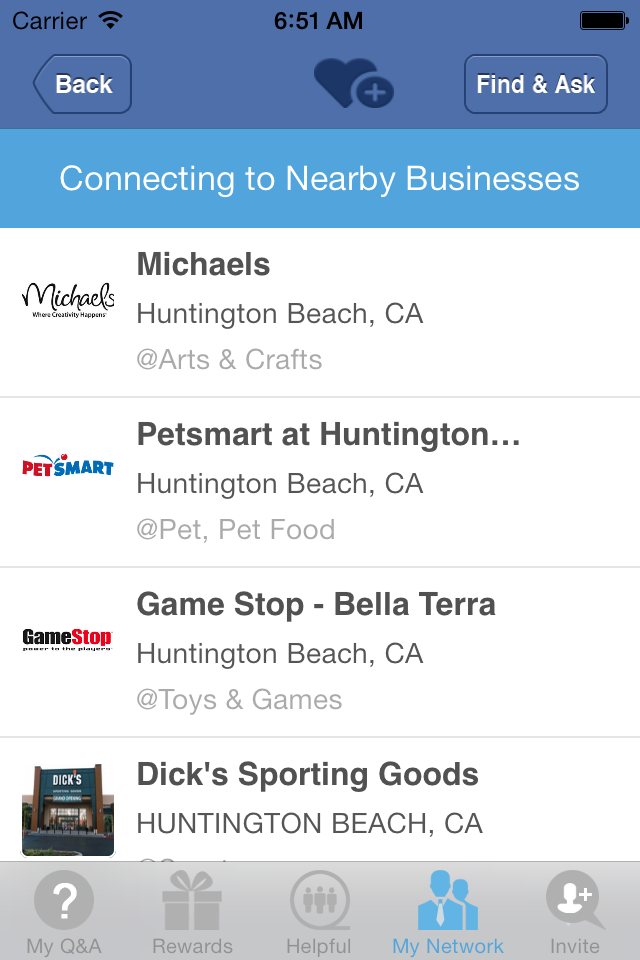
Task: Select the My Network tab
Action: click(x=448, y=912)
